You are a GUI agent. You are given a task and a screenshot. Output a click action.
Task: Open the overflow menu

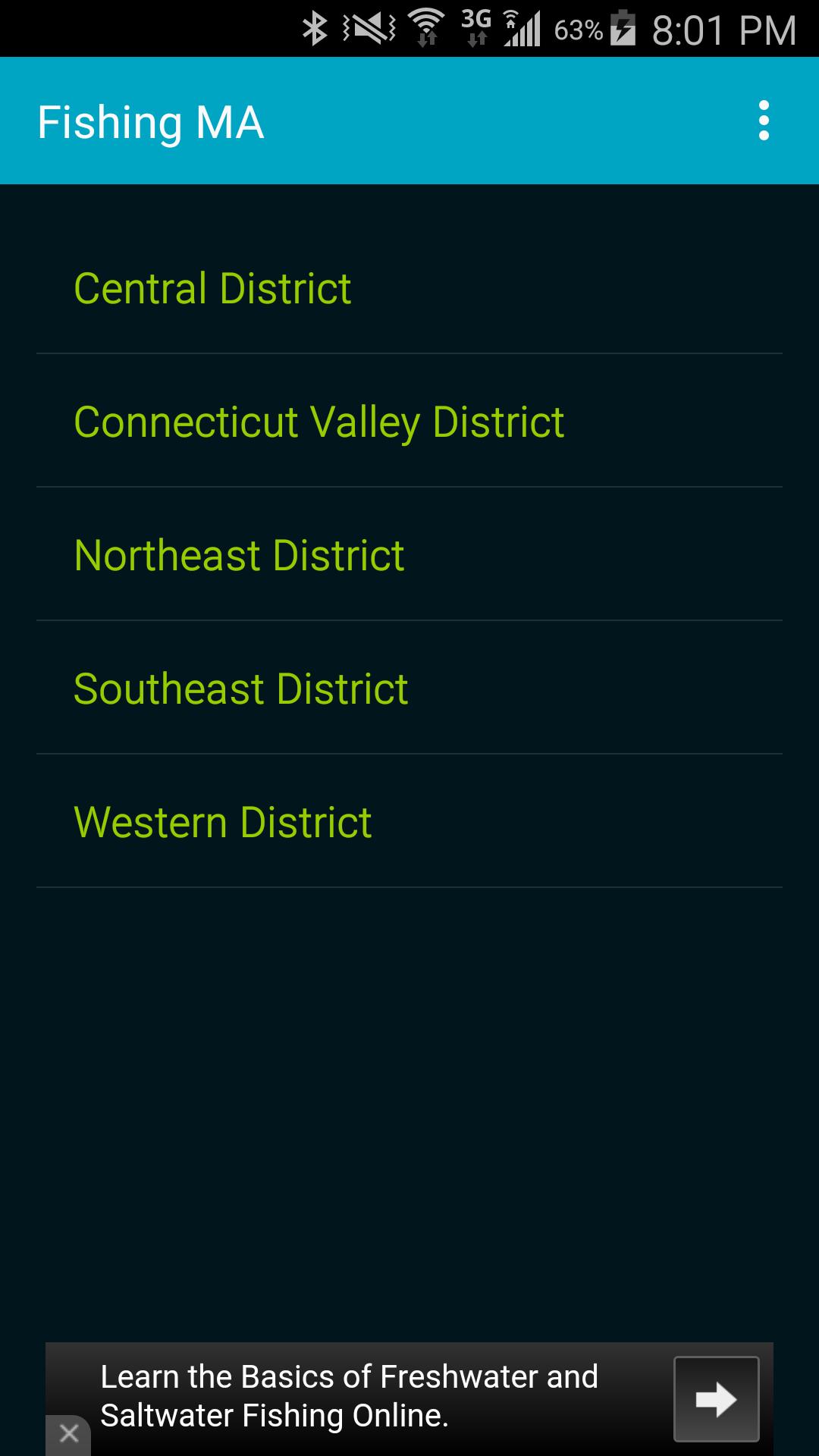(x=764, y=121)
